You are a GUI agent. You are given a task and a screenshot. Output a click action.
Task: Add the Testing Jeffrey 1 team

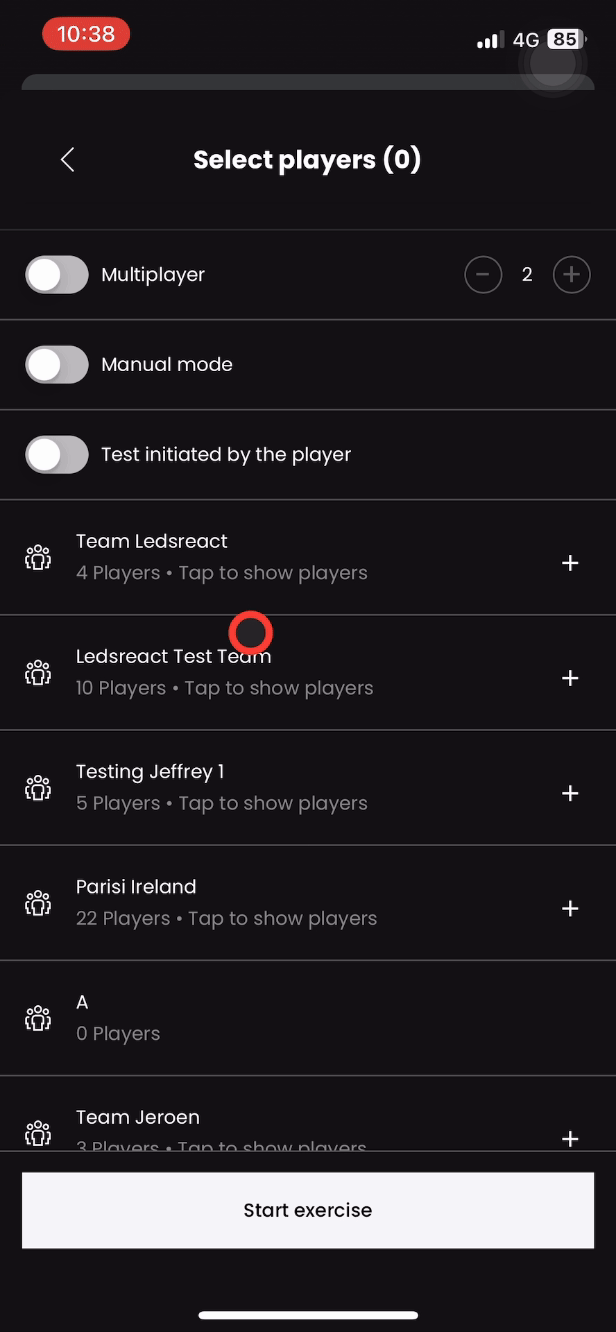tap(570, 793)
